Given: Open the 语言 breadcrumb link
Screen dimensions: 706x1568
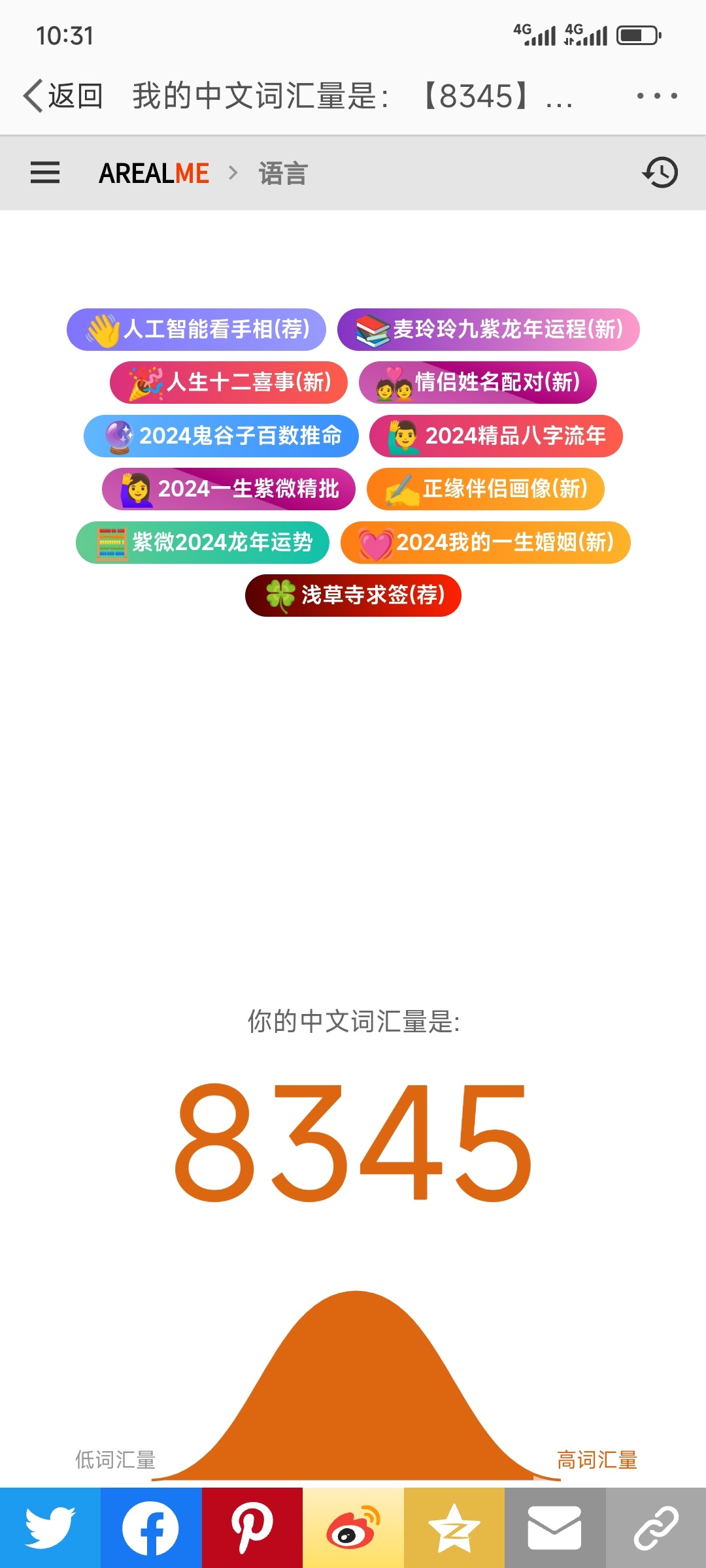Looking at the screenshot, I should click(x=282, y=174).
